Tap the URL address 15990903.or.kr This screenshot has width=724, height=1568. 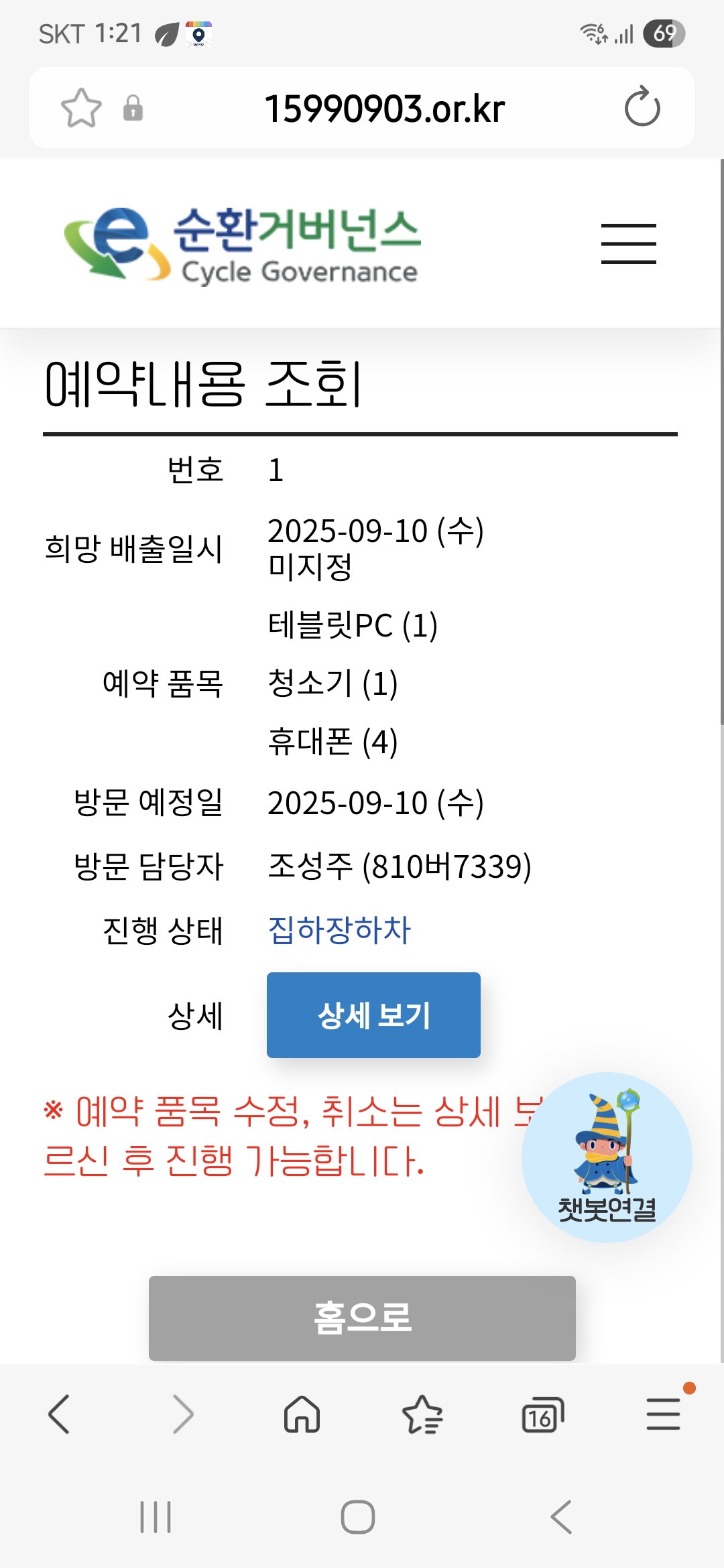tap(385, 109)
